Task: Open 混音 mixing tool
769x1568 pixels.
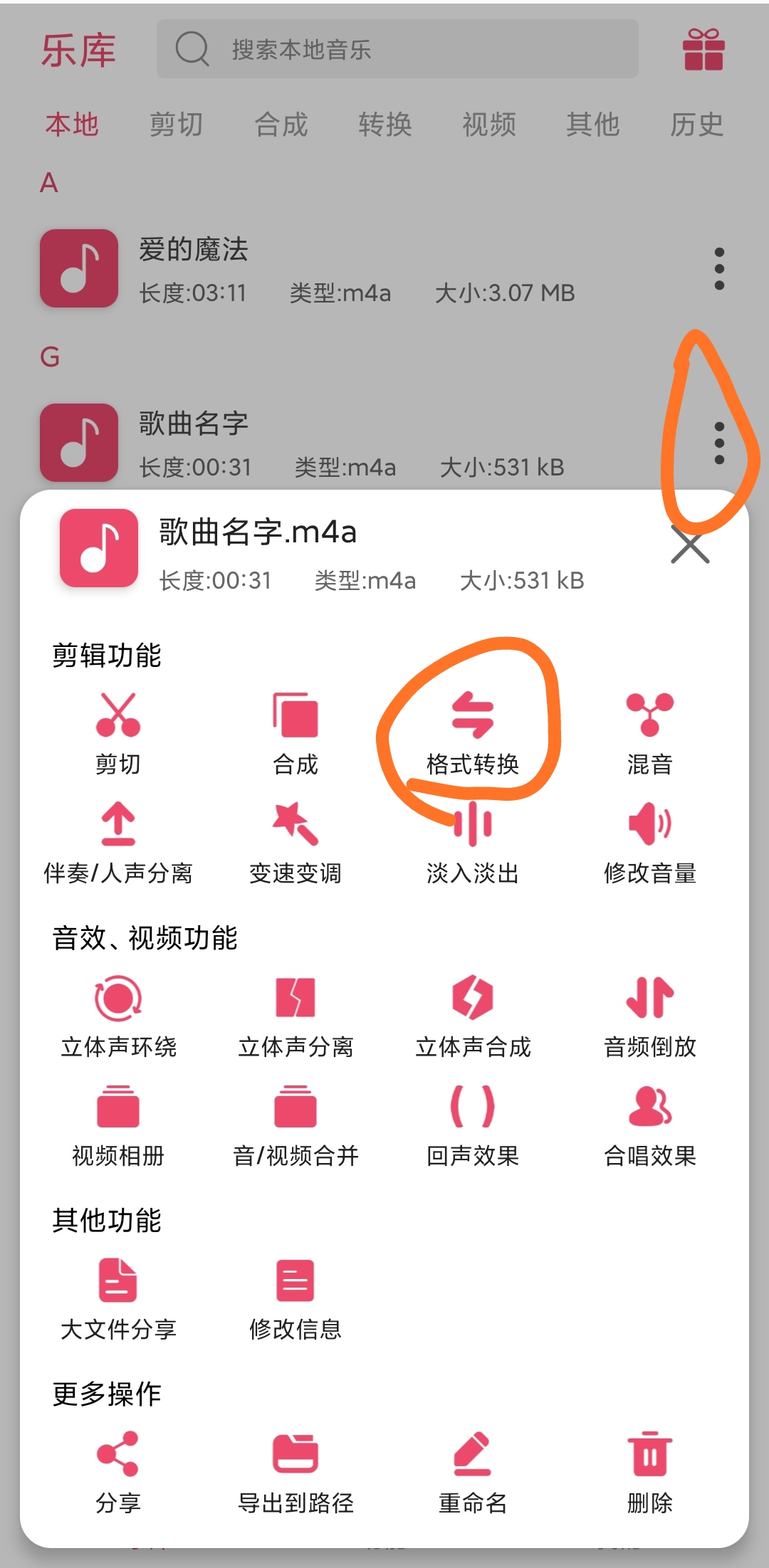Action: [649, 733]
